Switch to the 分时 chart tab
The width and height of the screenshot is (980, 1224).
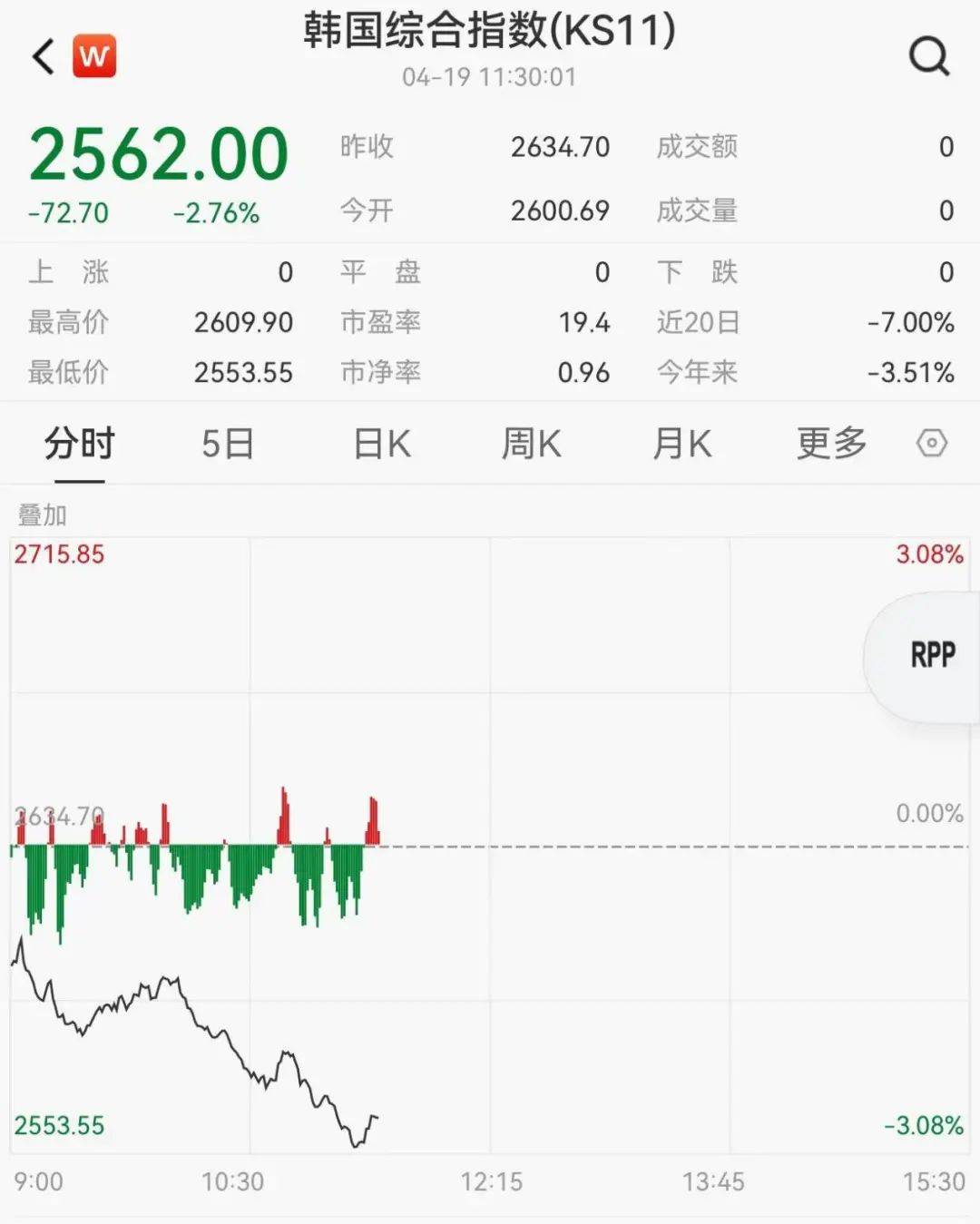click(80, 444)
